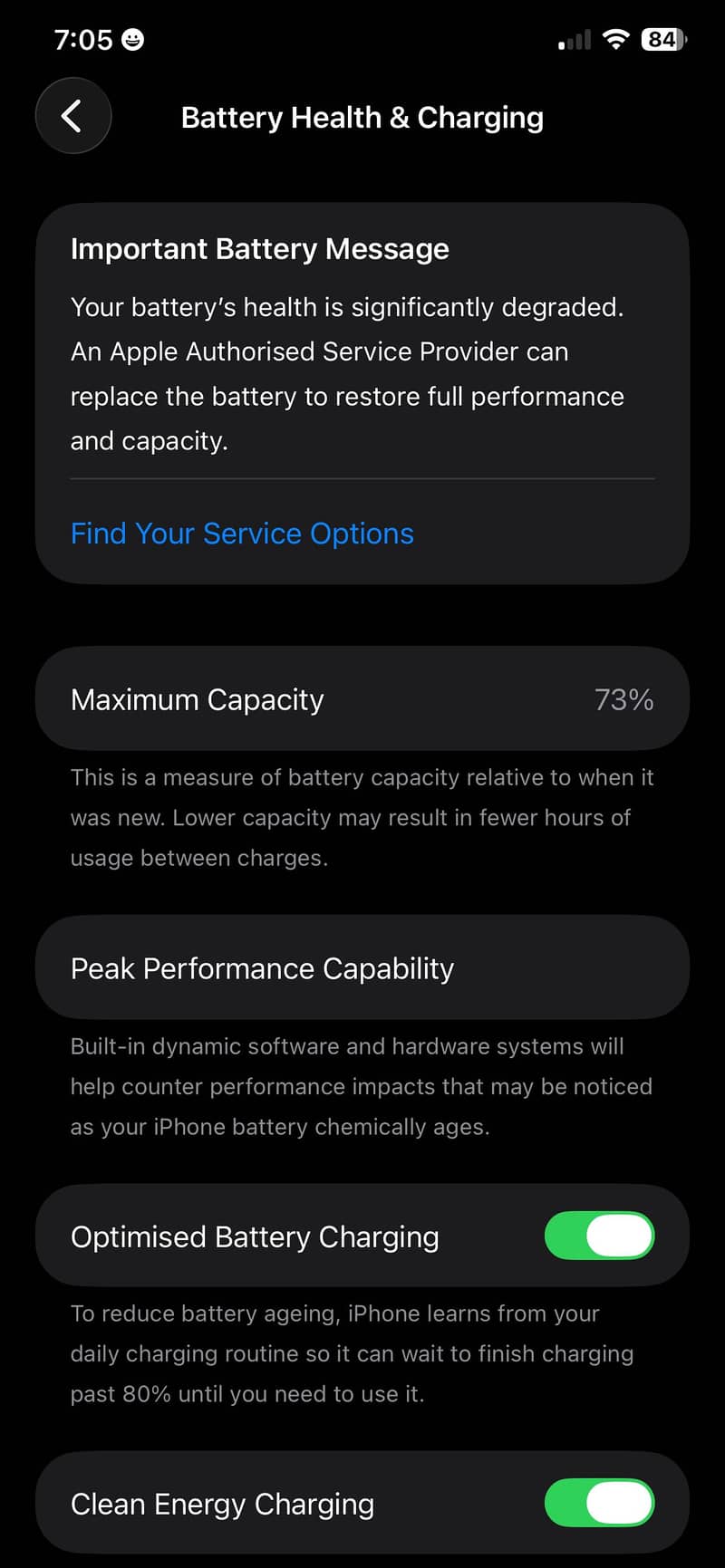Open the Peak Performance Capability section
Screen dimensions: 725x1568
(x=362, y=967)
